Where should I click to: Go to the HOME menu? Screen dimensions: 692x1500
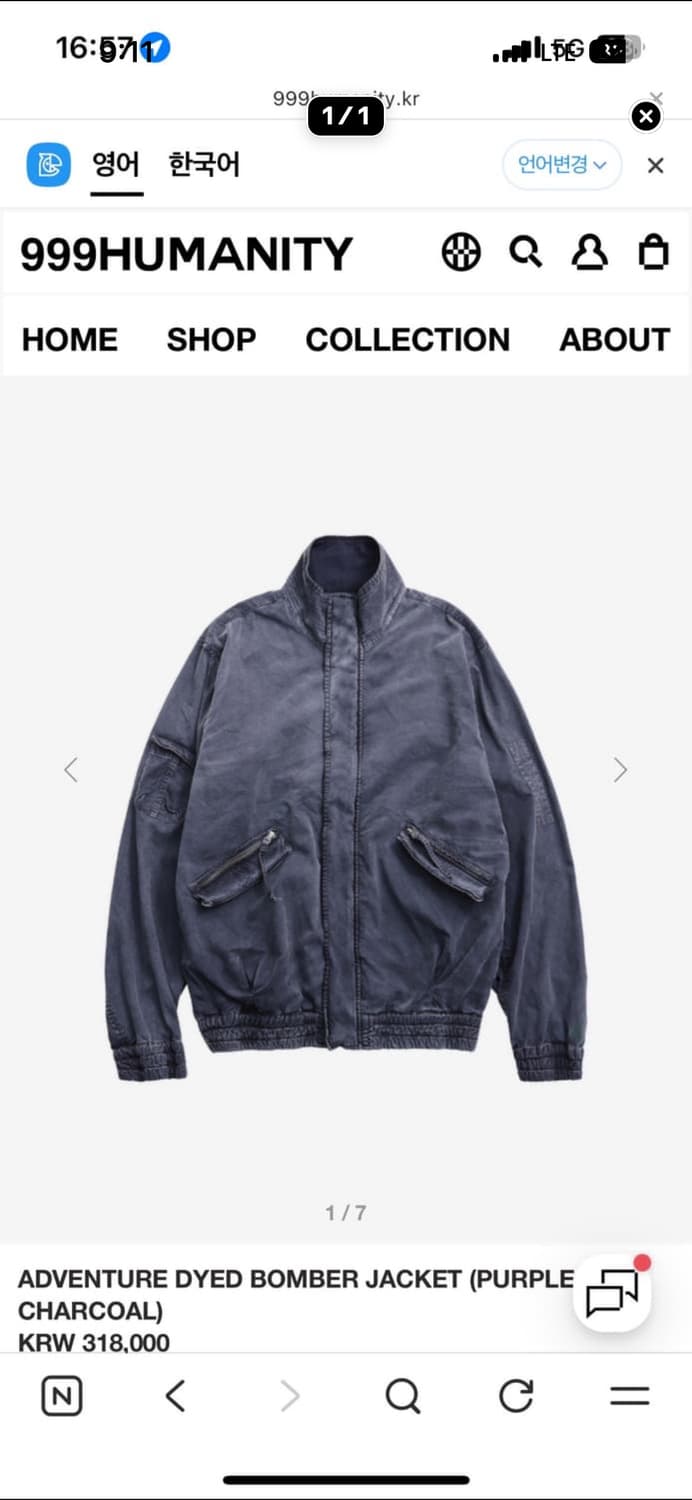pyautogui.click(x=70, y=340)
